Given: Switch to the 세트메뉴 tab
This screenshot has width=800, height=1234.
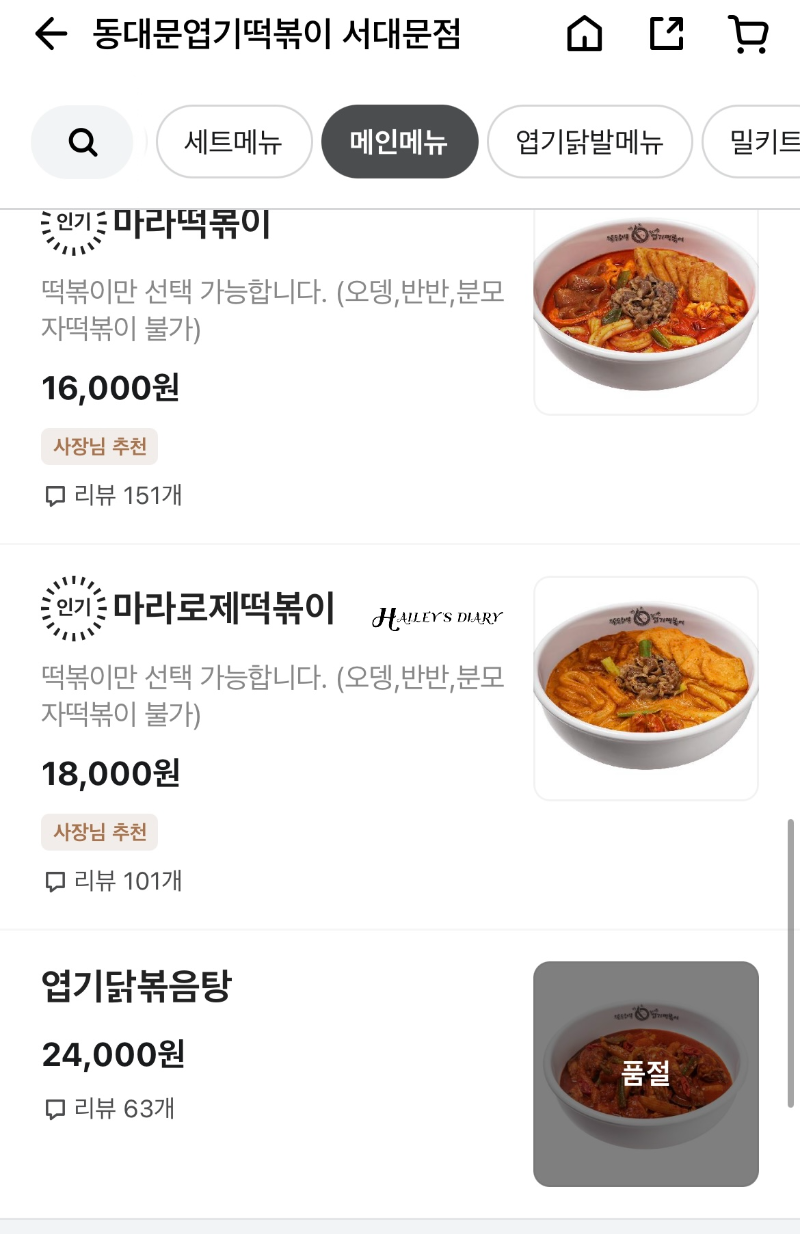Looking at the screenshot, I should (234, 142).
